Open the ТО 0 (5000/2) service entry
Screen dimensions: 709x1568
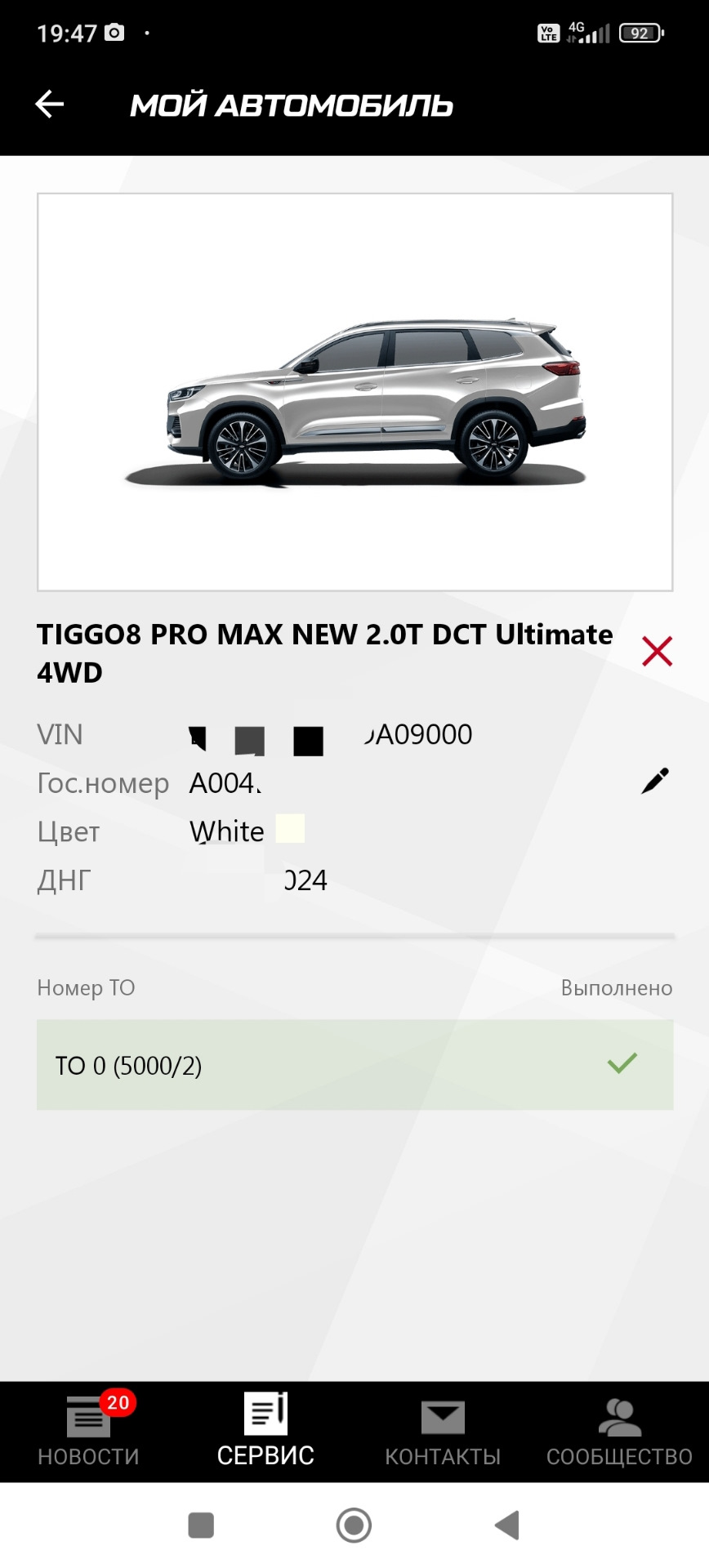[x=354, y=1065]
